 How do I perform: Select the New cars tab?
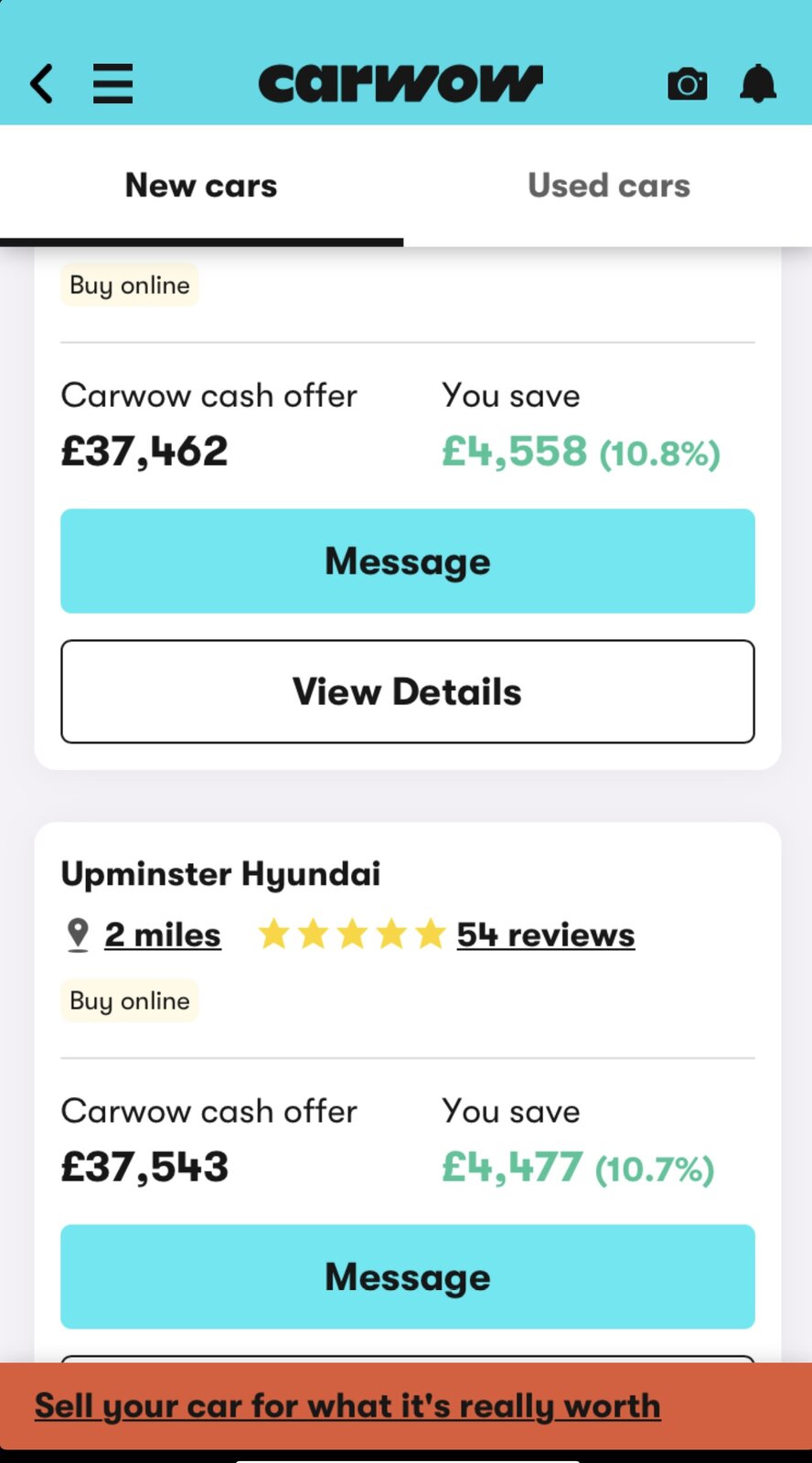pyautogui.click(x=201, y=186)
